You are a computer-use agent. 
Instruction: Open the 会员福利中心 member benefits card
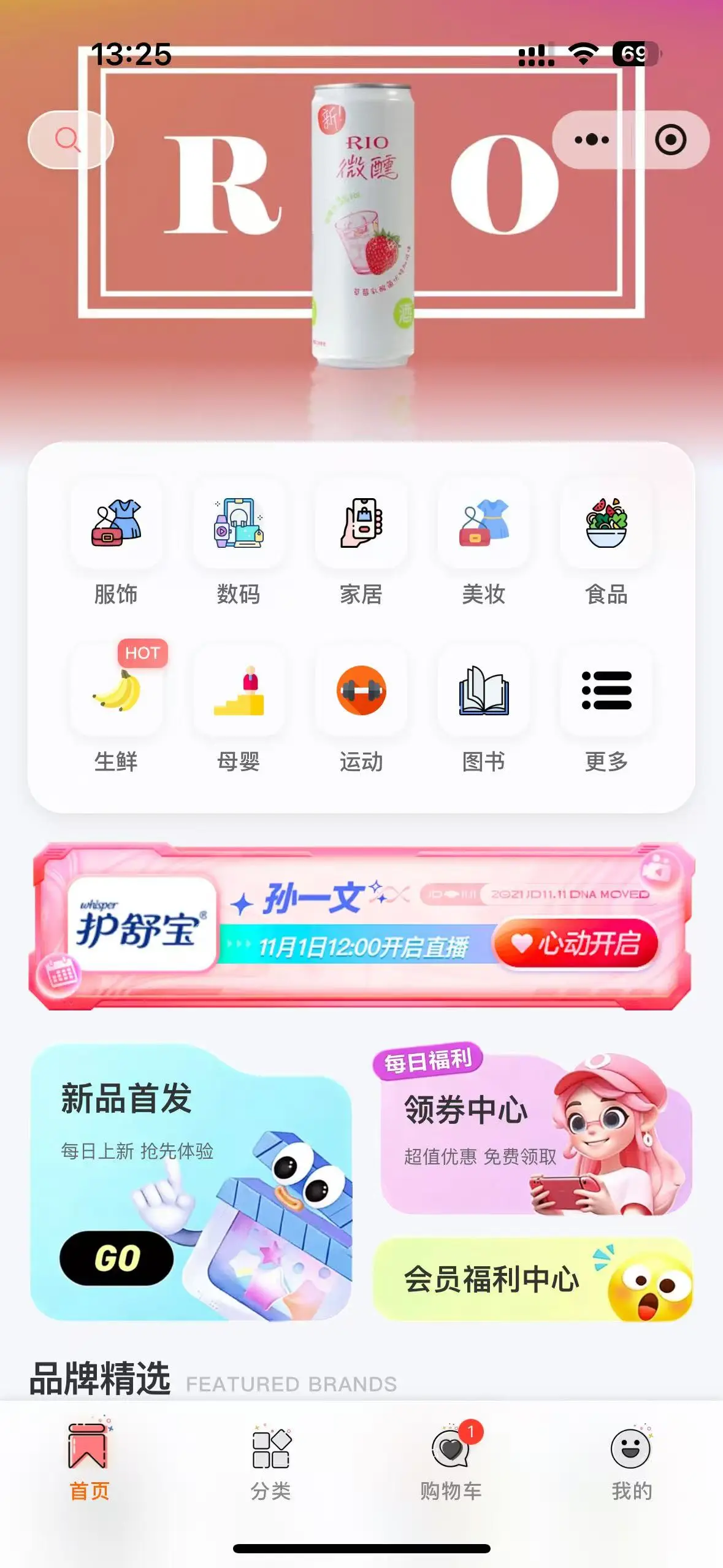coord(532,1280)
